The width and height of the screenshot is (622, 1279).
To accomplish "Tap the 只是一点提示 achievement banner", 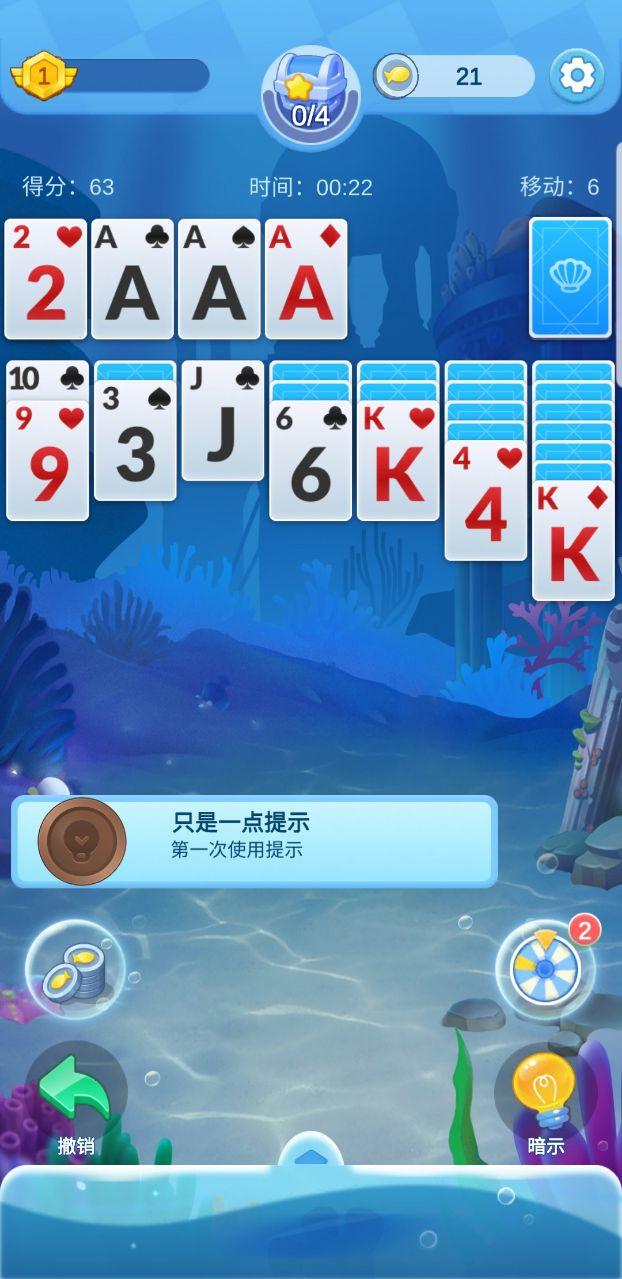I will tap(254, 841).
